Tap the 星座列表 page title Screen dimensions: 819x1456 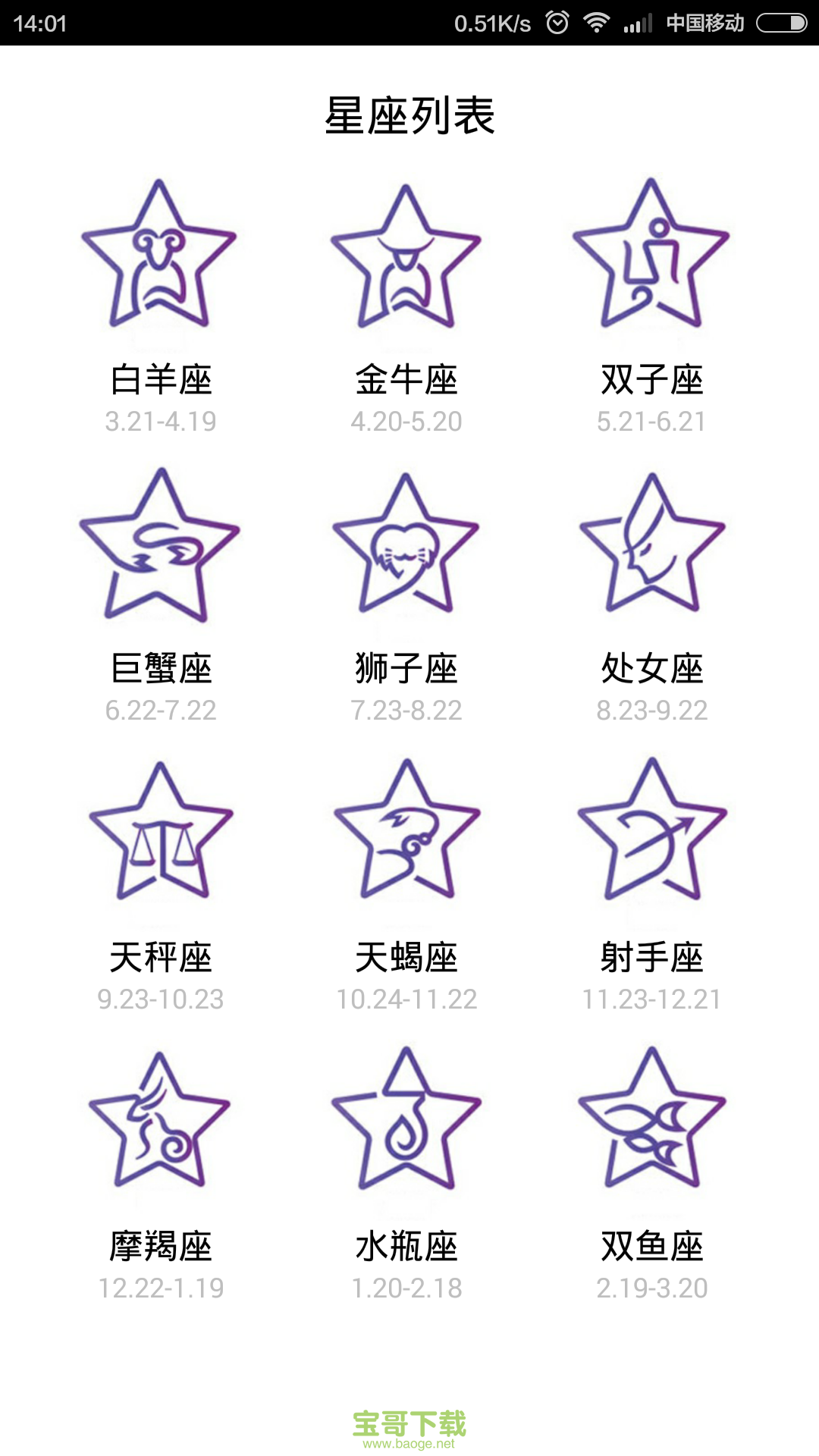point(409,114)
